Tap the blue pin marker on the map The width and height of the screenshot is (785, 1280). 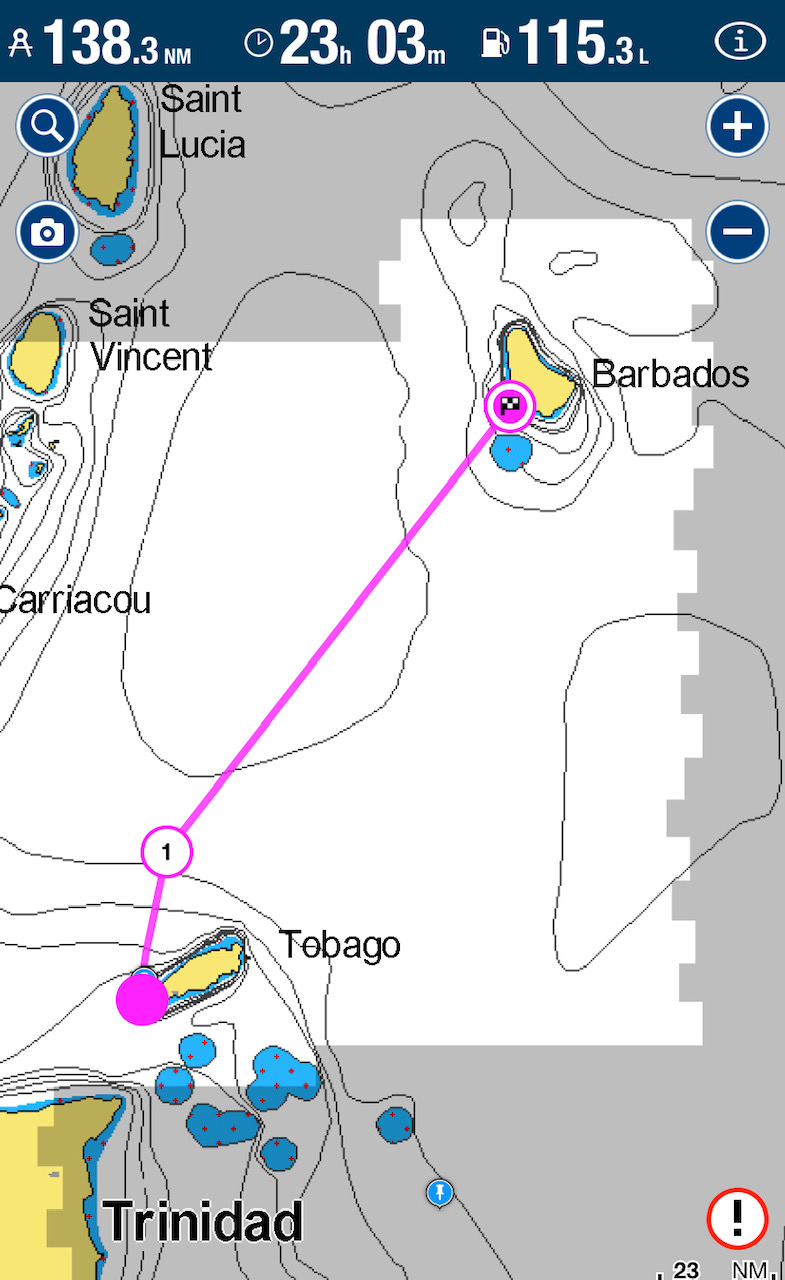click(x=439, y=1193)
